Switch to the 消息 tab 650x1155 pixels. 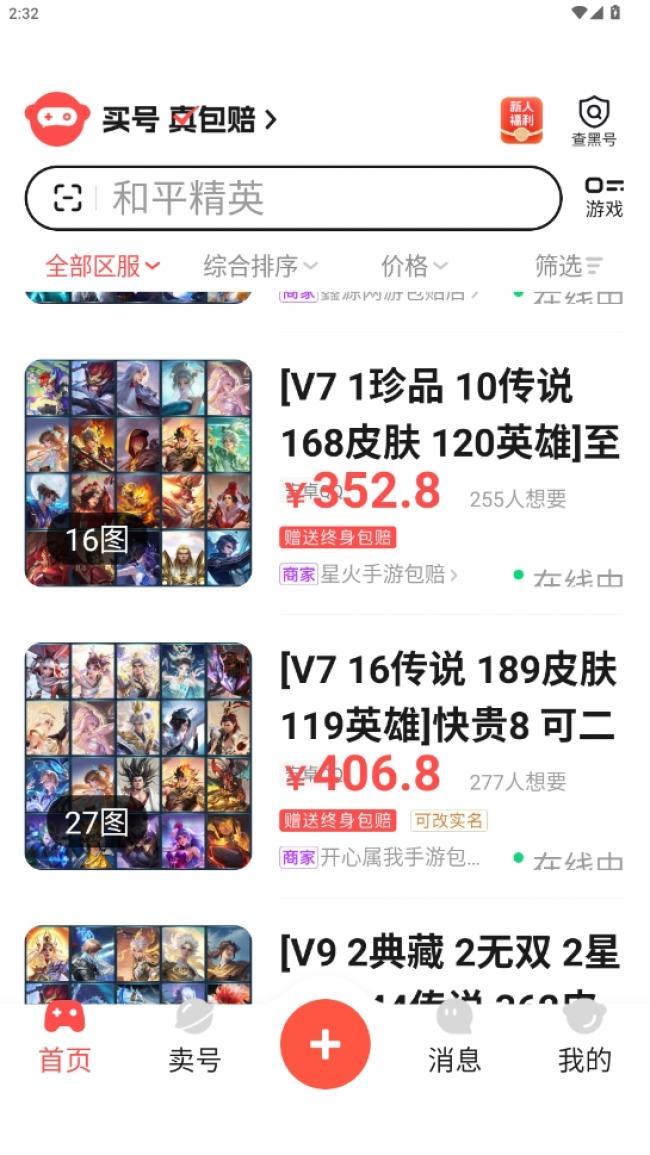point(455,1040)
